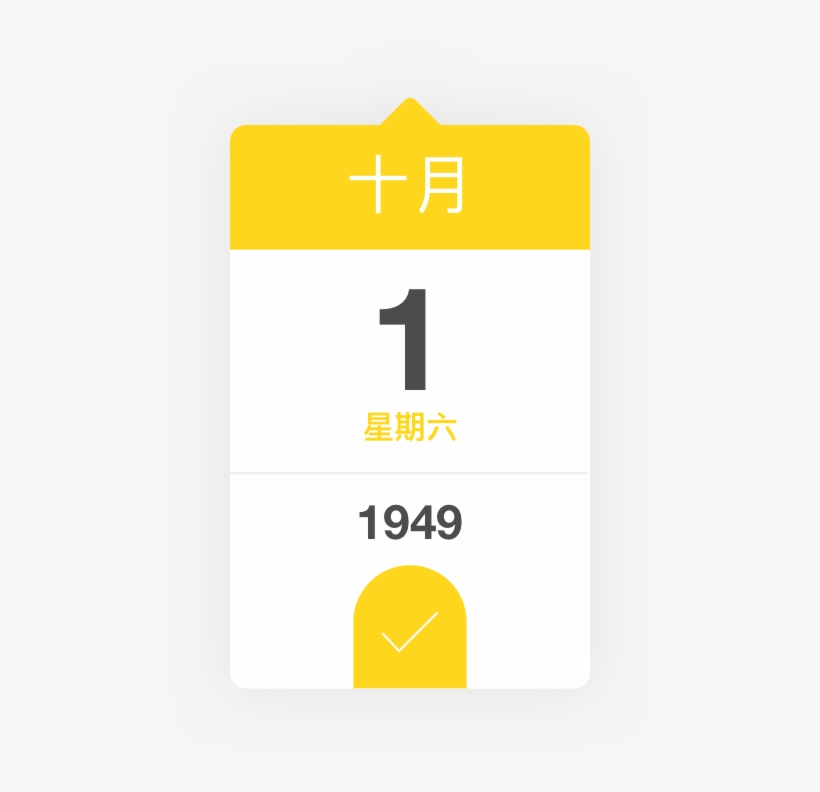Confirm the date with the checkmark button
Viewport: 820px width, 792px height.
(410, 630)
